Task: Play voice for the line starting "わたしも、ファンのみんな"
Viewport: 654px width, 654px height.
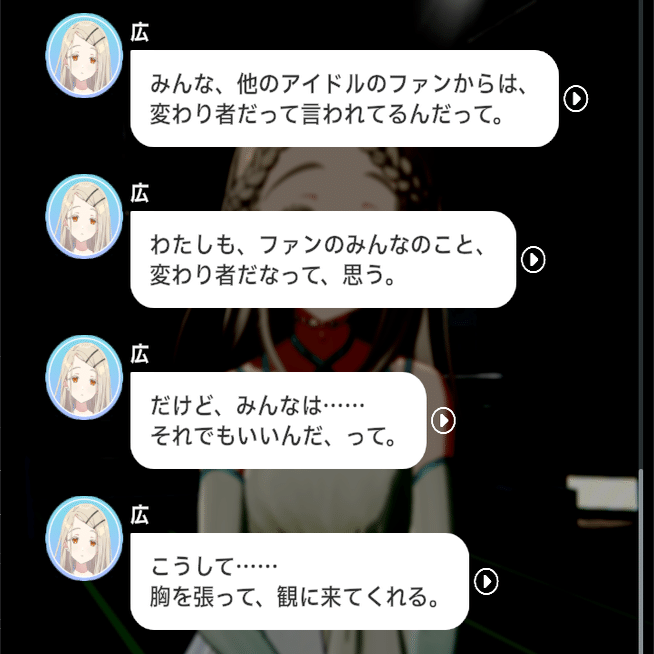Action: pyautogui.click(x=534, y=260)
